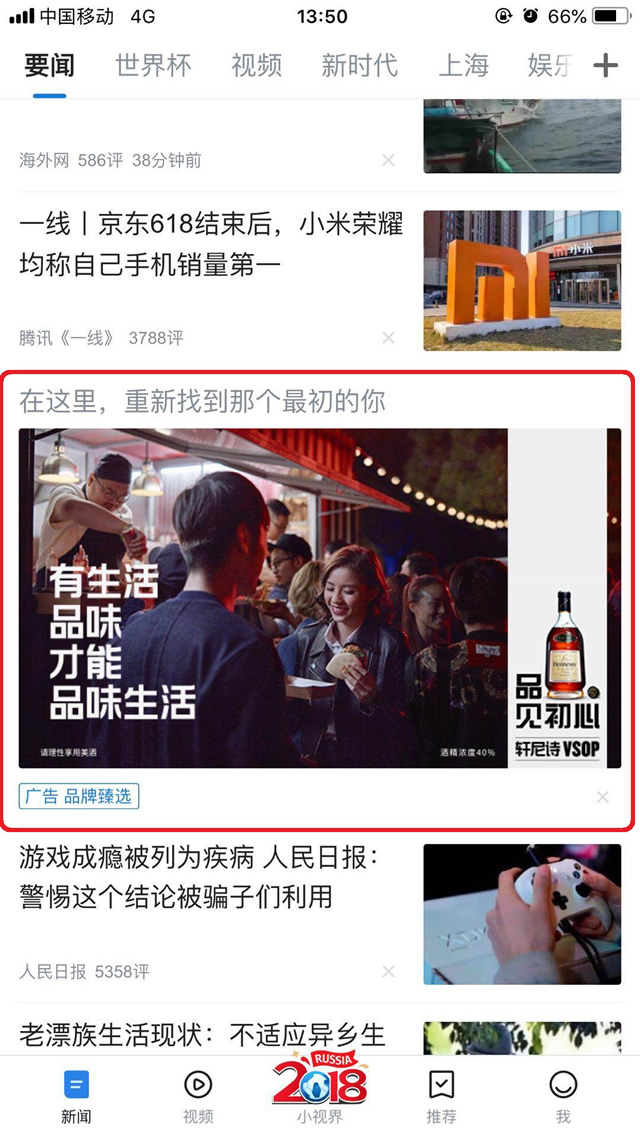Image resolution: width=640 pixels, height=1138 pixels.
Task: Switch to the 世界杯 tab
Action: (x=153, y=66)
